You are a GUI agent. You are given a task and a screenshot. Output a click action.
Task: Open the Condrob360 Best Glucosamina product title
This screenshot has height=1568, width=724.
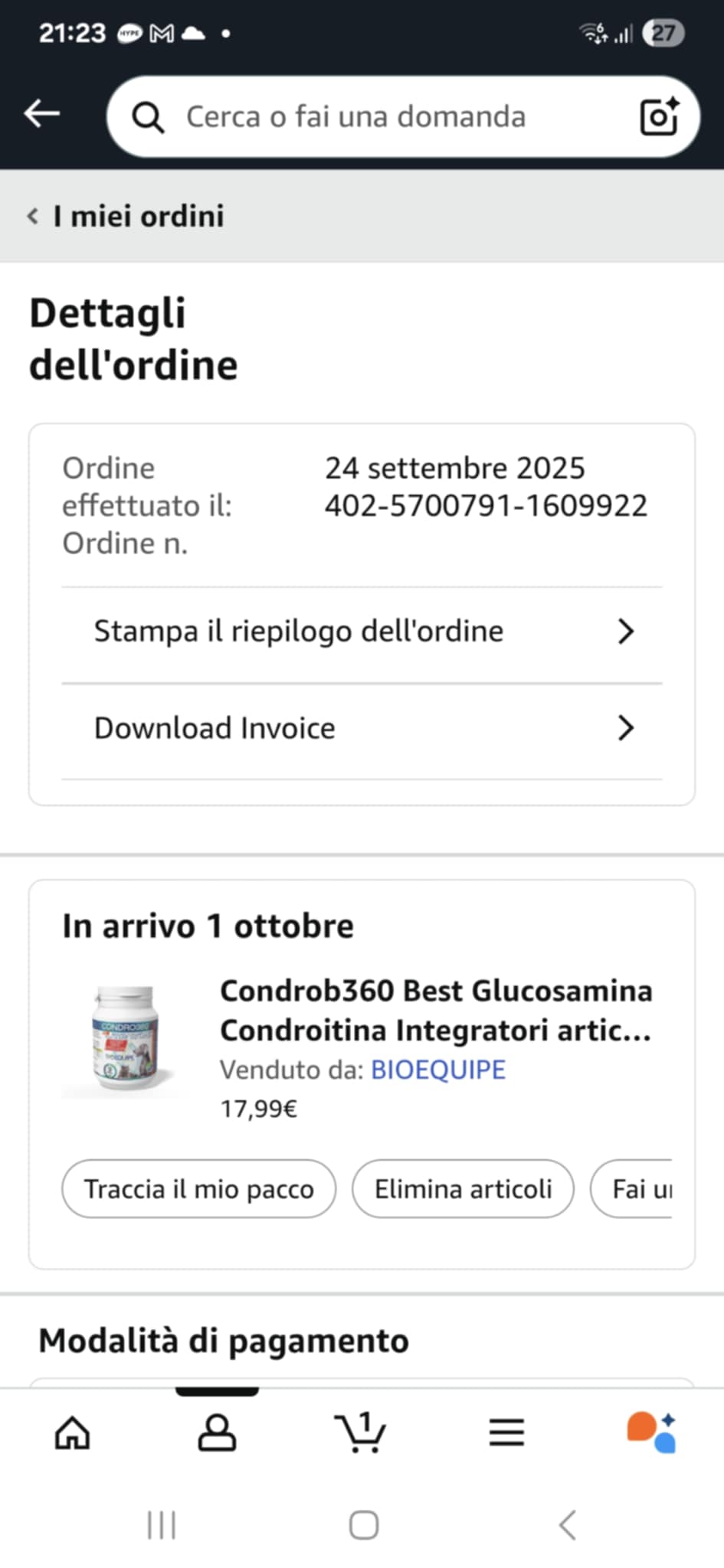(x=435, y=1011)
